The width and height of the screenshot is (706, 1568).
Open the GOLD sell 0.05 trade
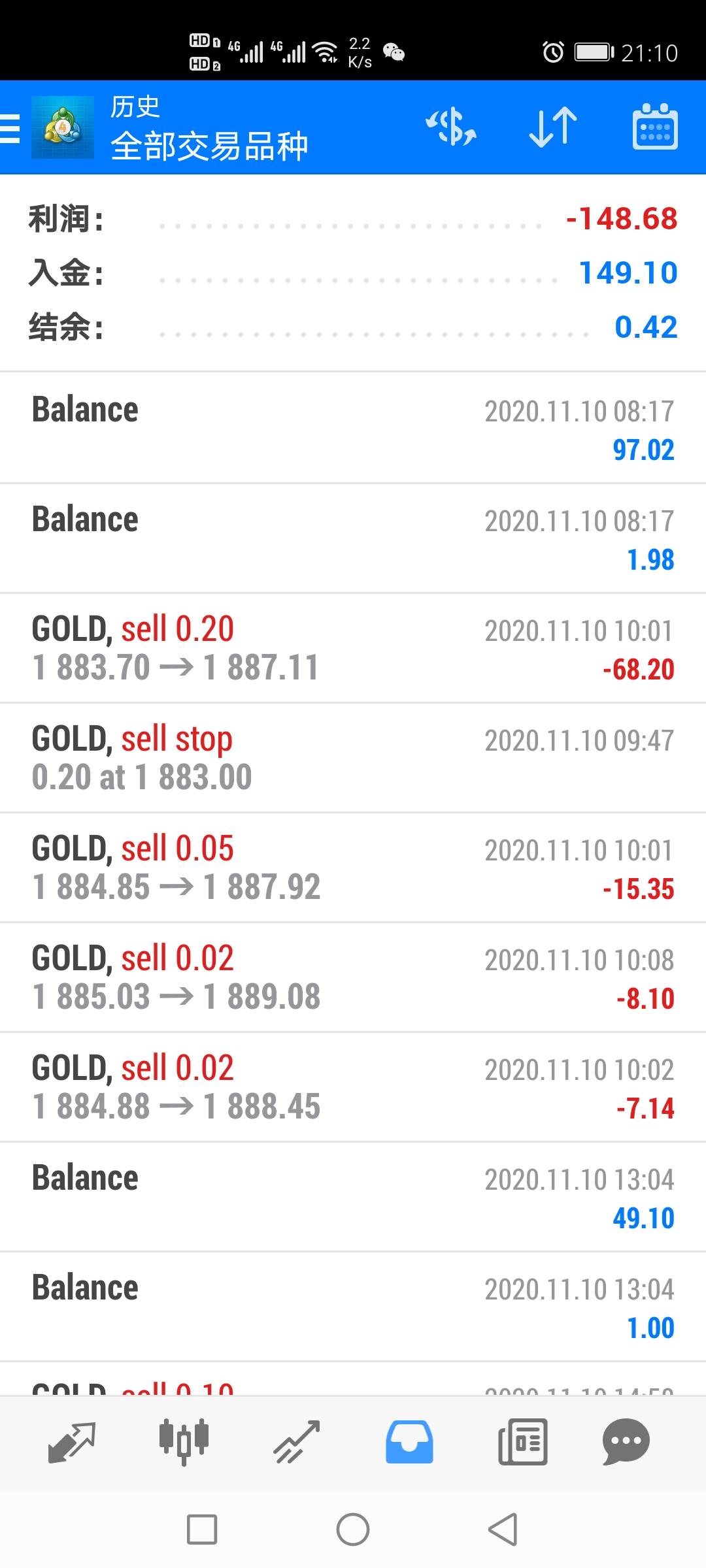[353, 868]
